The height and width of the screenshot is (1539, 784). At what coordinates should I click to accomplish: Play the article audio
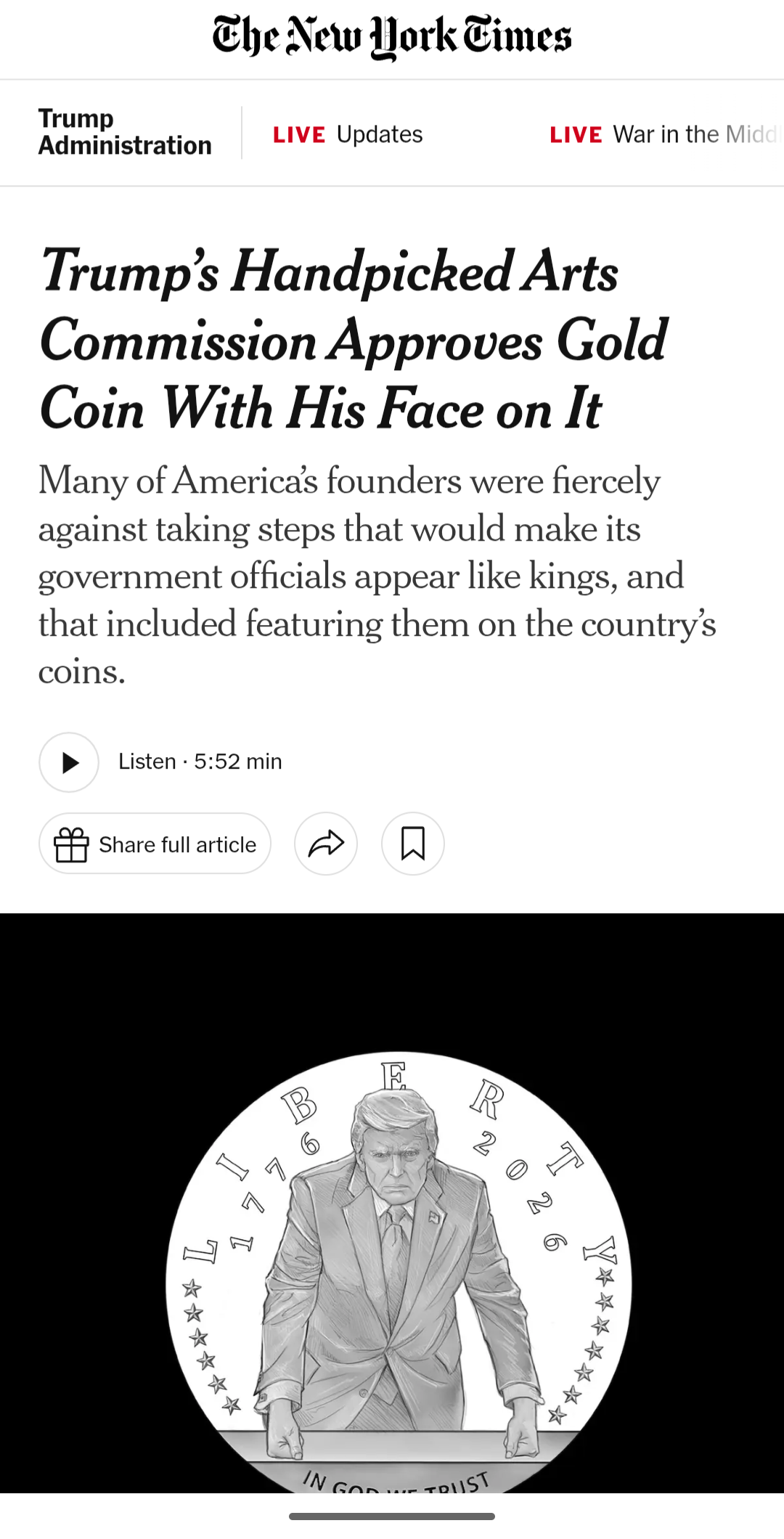pos(69,762)
